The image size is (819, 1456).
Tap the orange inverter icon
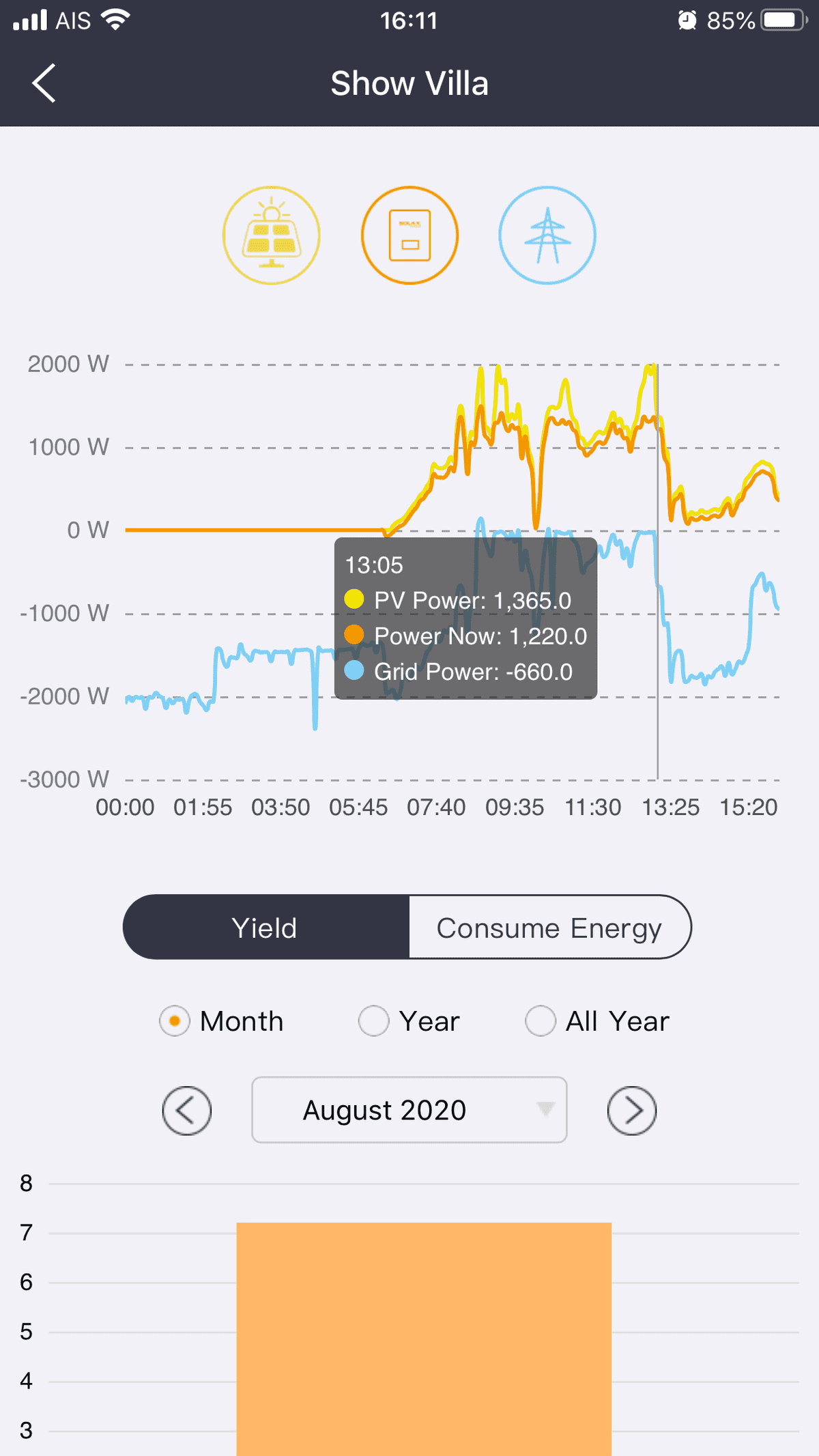409,235
